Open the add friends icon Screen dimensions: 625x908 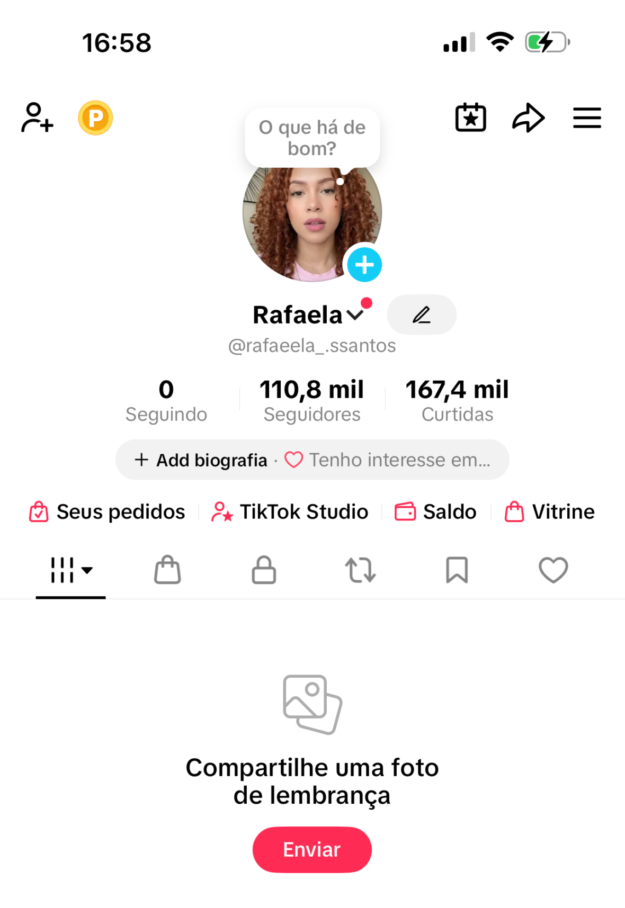click(x=37, y=118)
